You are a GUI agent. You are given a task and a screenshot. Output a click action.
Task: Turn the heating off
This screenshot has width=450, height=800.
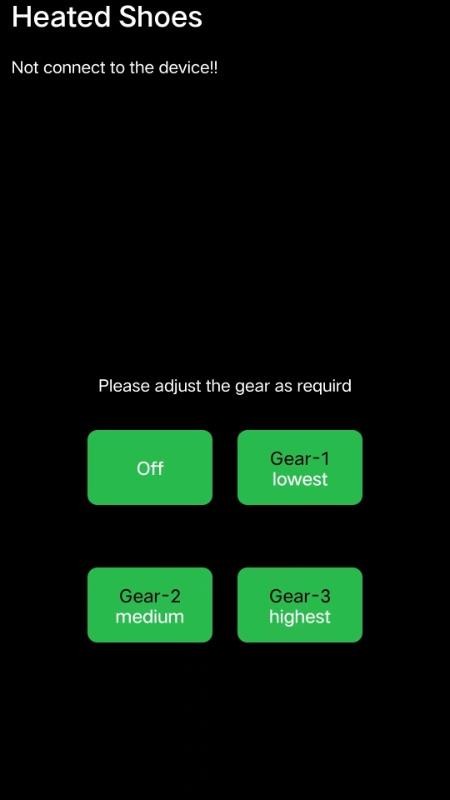(x=149, y=467)
